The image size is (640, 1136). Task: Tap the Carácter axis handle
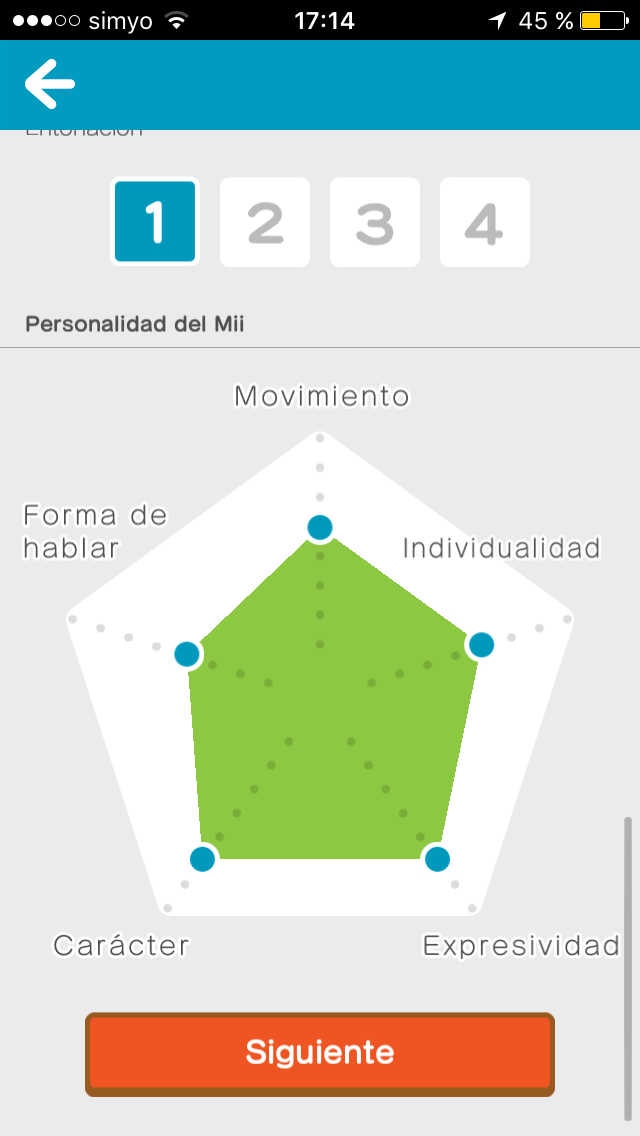click(x=203, y=858)
